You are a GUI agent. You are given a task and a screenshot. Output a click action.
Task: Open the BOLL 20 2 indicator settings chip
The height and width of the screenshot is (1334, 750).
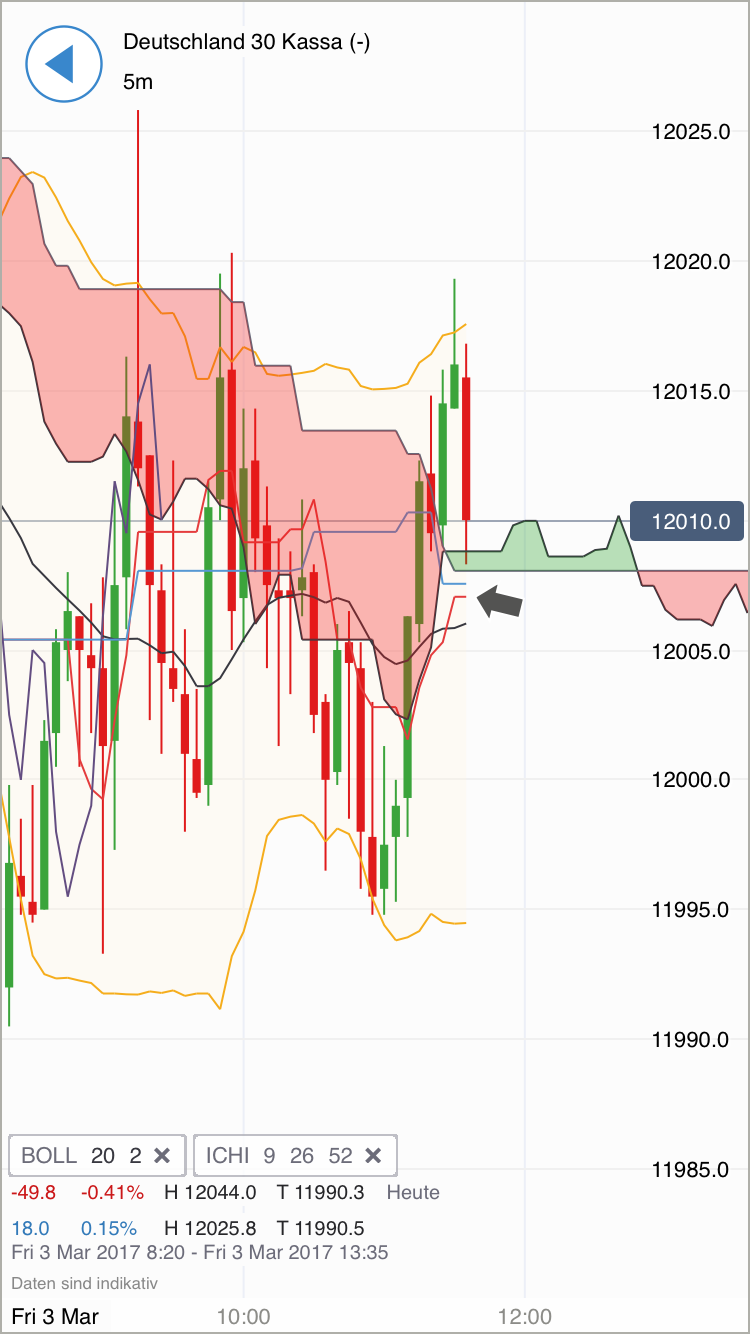click(x=80, y=1155)
